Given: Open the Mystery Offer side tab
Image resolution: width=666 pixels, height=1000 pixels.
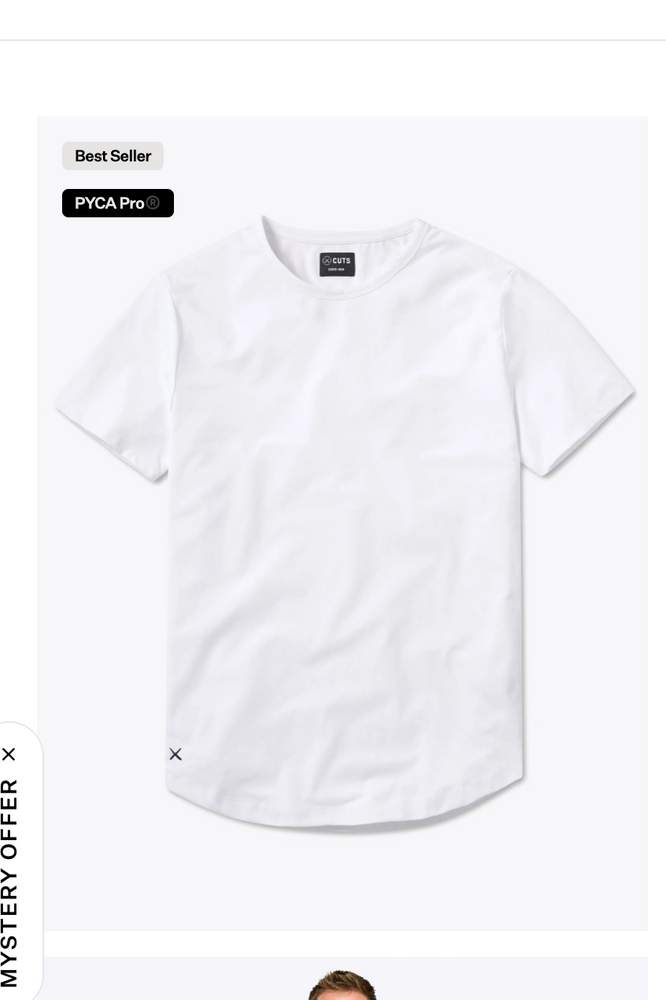Looking at the screenshot, I should tap(10, 880).
